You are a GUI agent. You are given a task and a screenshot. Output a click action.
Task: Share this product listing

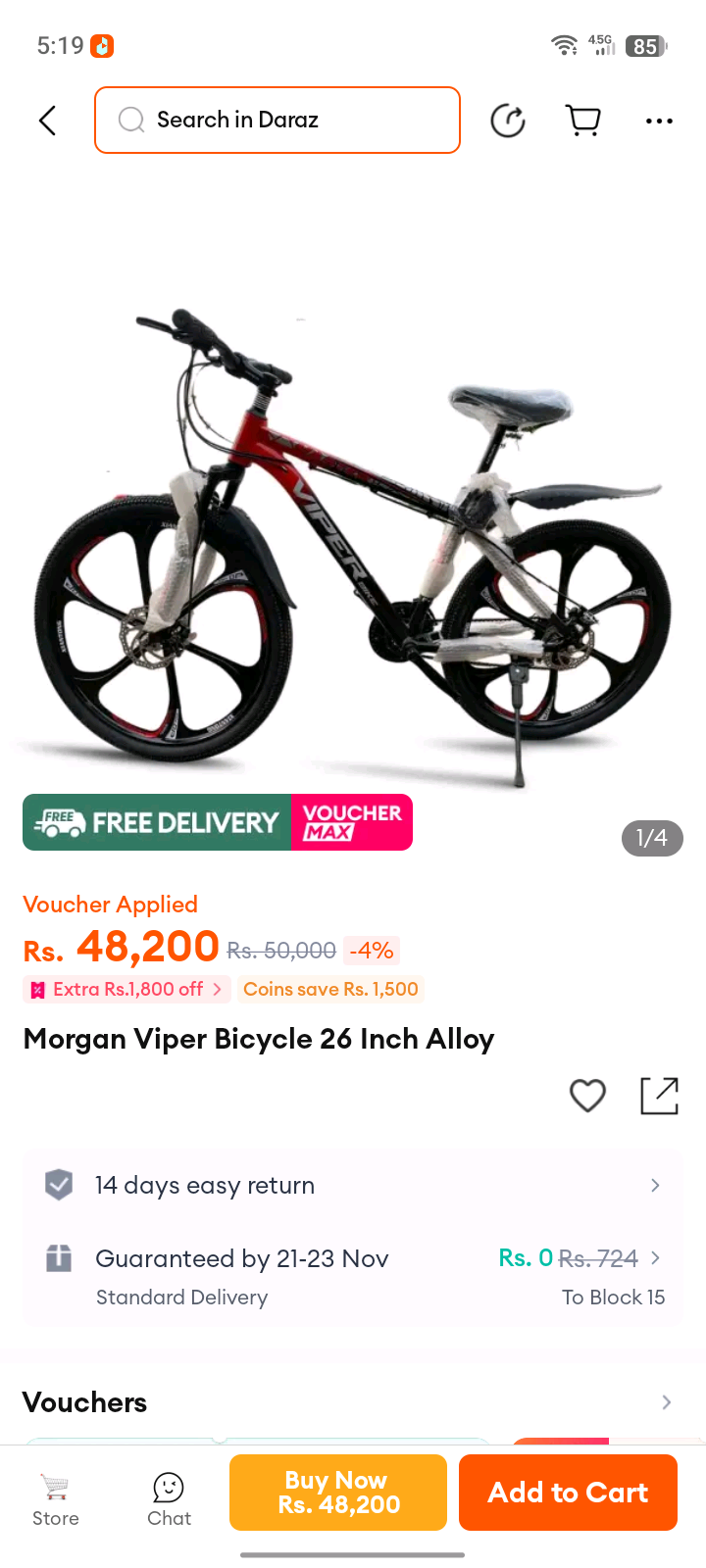pyautogui.click(x=659, y=1096)
